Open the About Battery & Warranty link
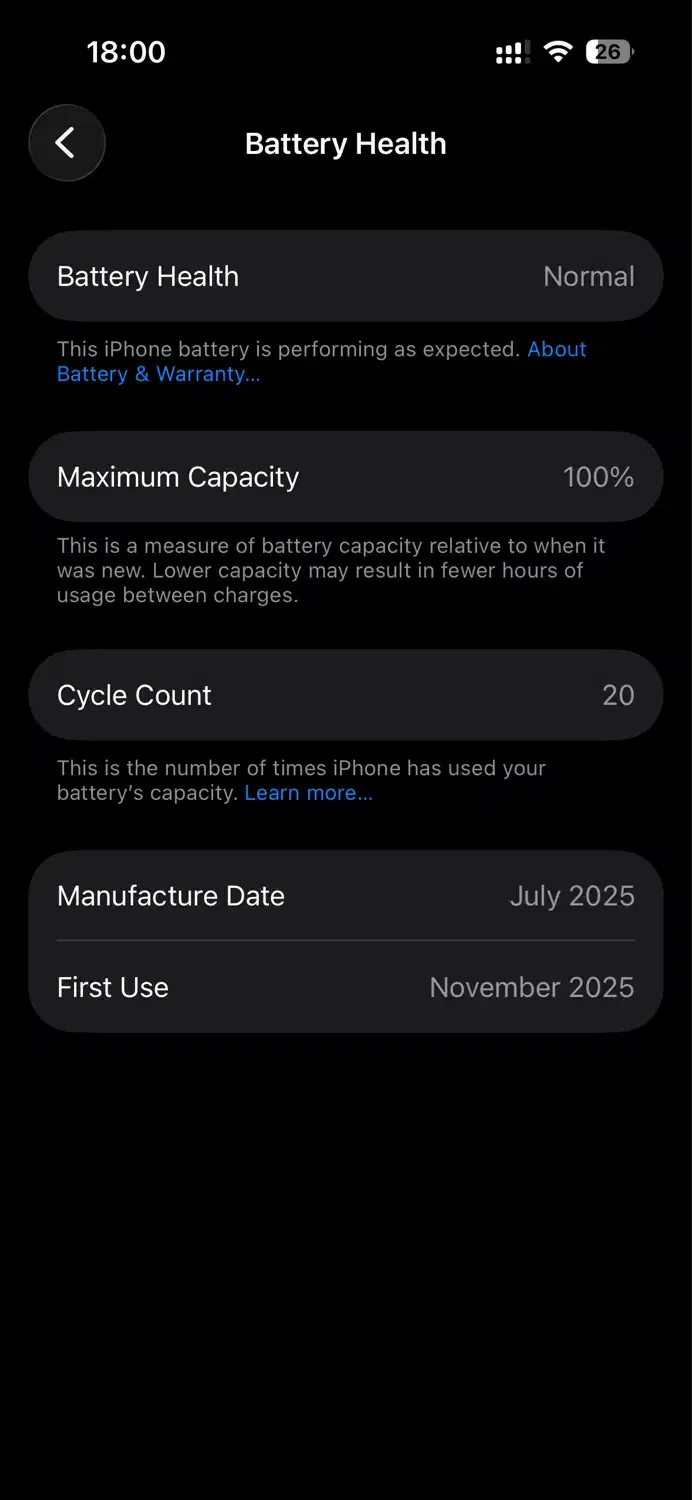The height and width of the screenshot is (1500, 692). point(158,374)
